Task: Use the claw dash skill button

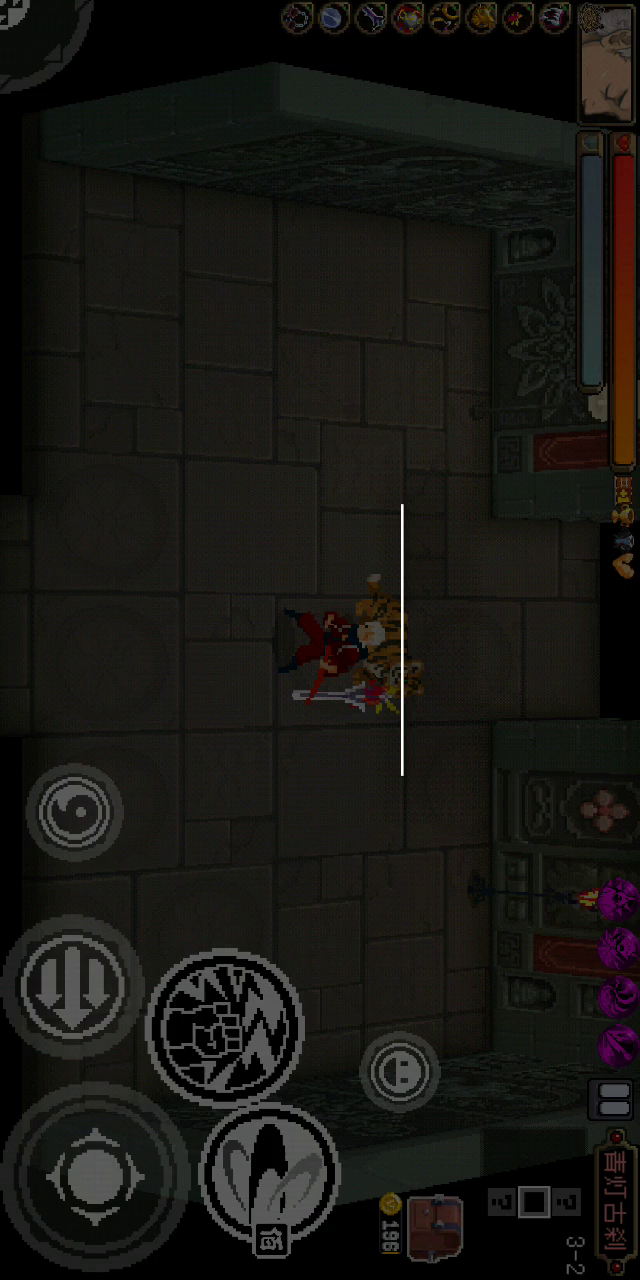Action: click(270, 1173)
